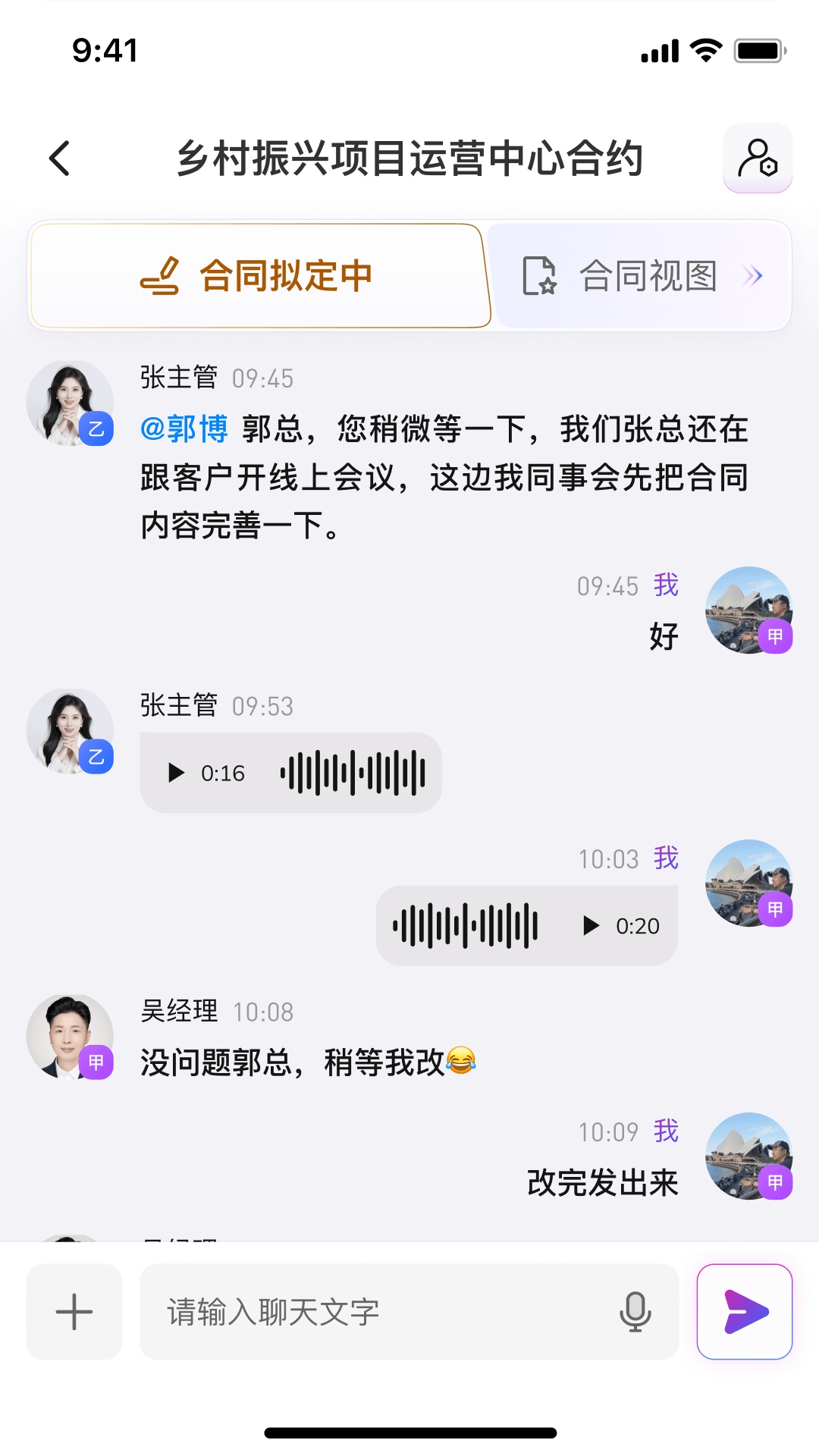This screenshot has width=819, height=1456.
Task: Activate the microphone icon in the input bar
Action: (634, 1311)
